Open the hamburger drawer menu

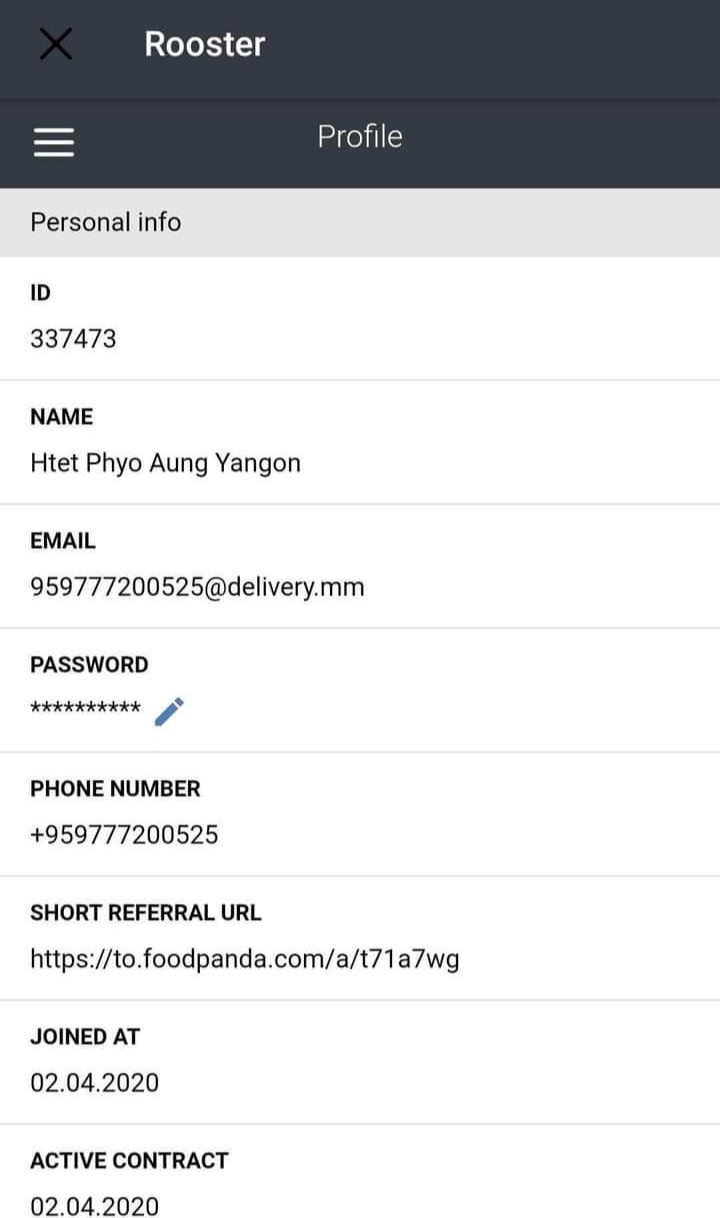click(54, 143)
